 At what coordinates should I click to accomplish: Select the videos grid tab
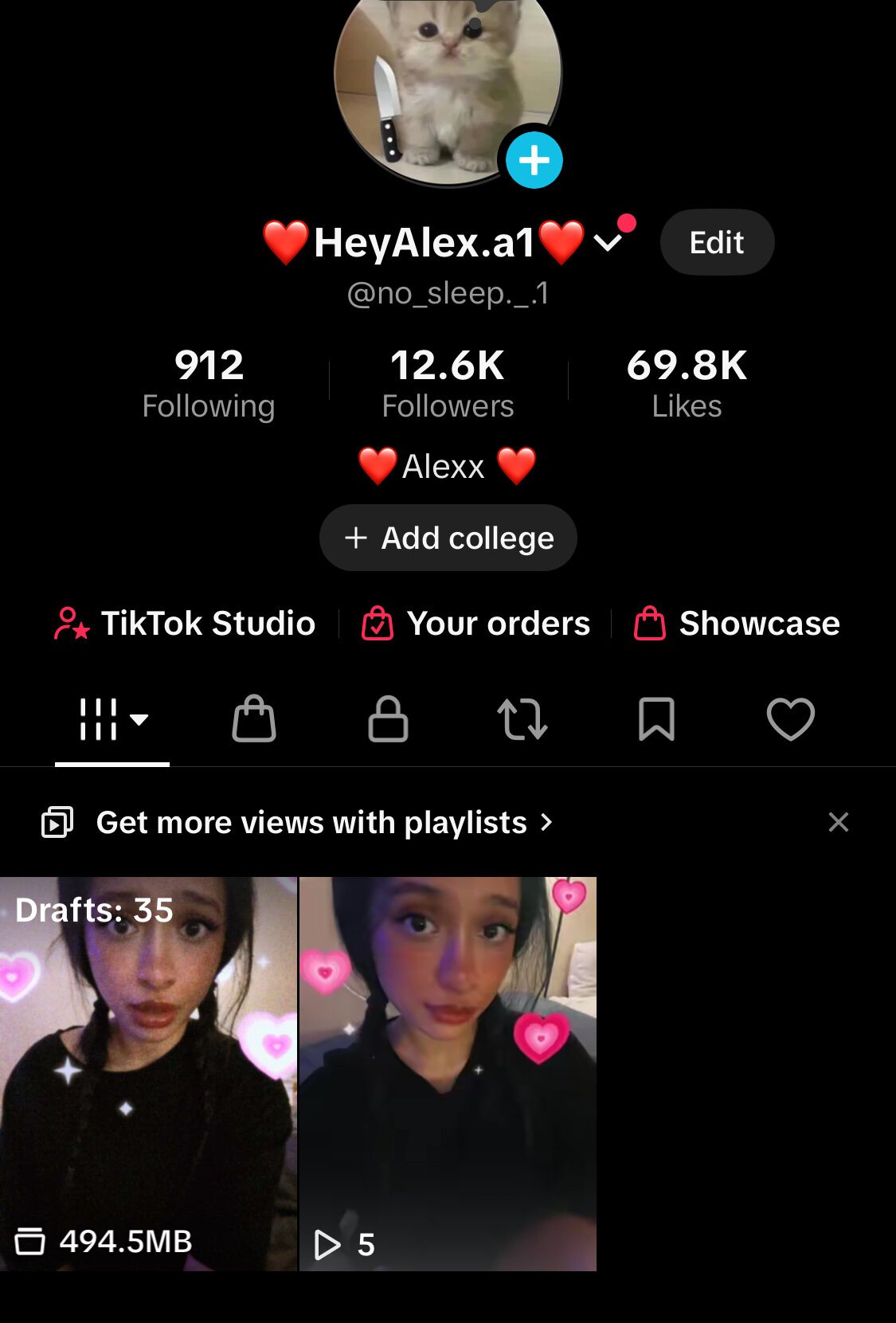click(112, 719)
